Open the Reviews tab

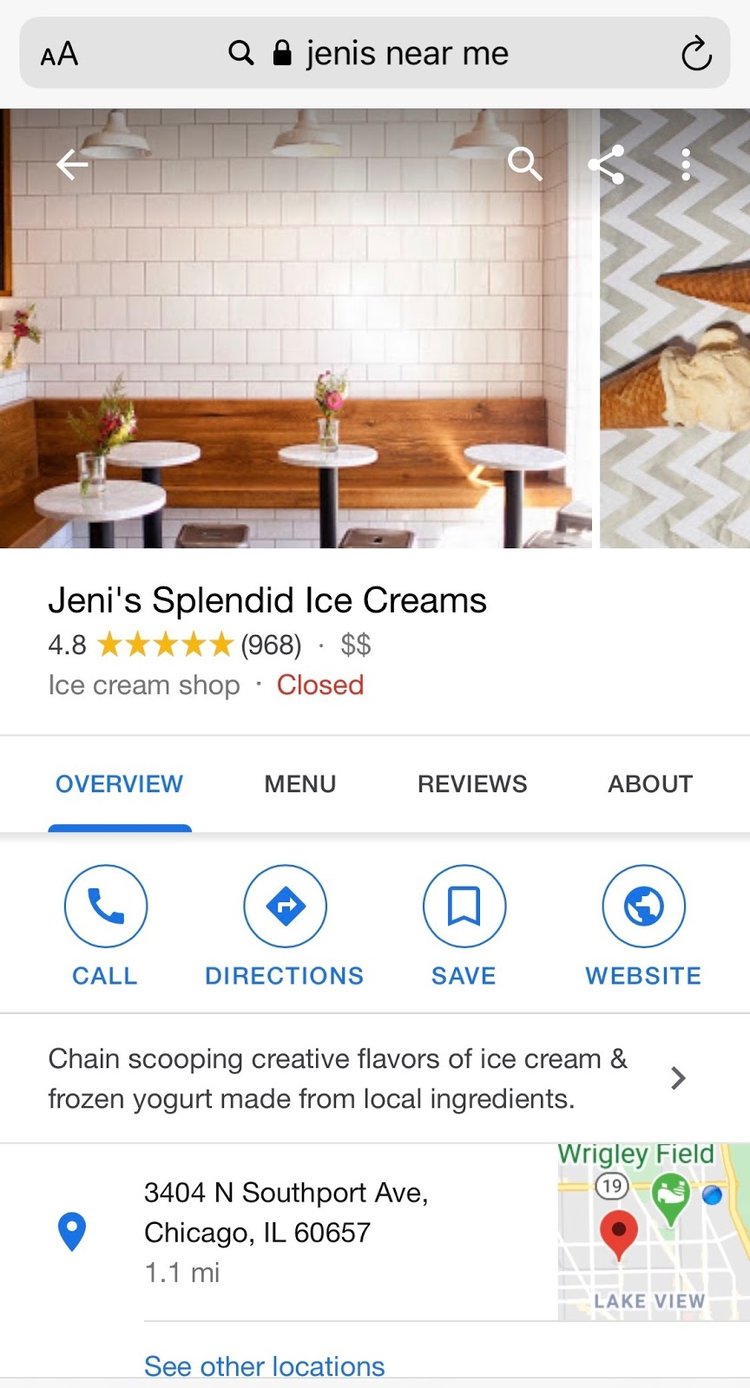472,784
